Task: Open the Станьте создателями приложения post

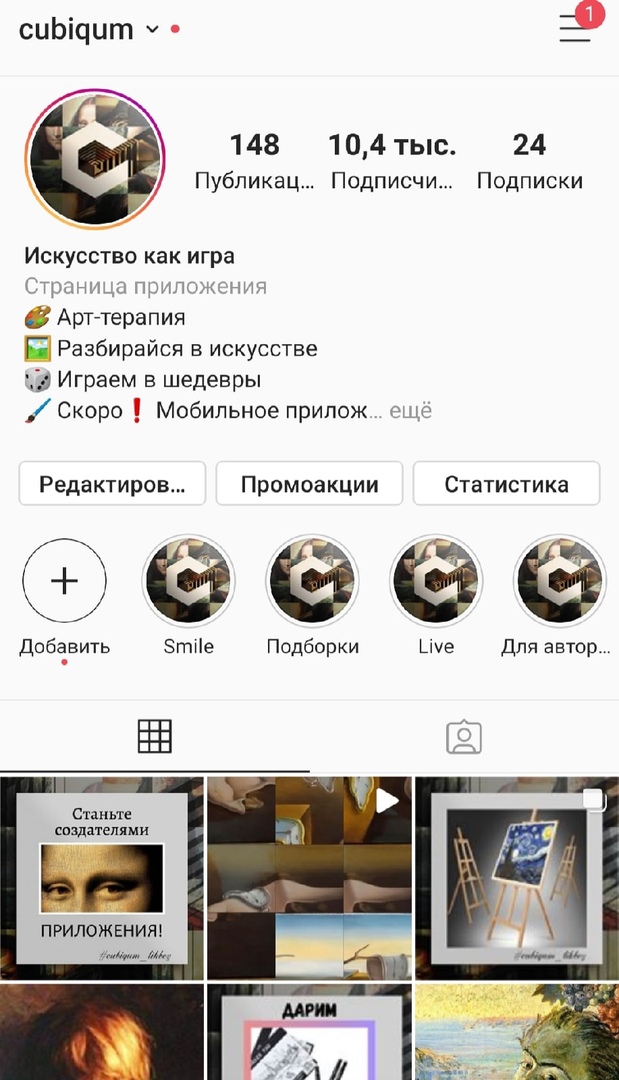Action: tap(102, 878)
